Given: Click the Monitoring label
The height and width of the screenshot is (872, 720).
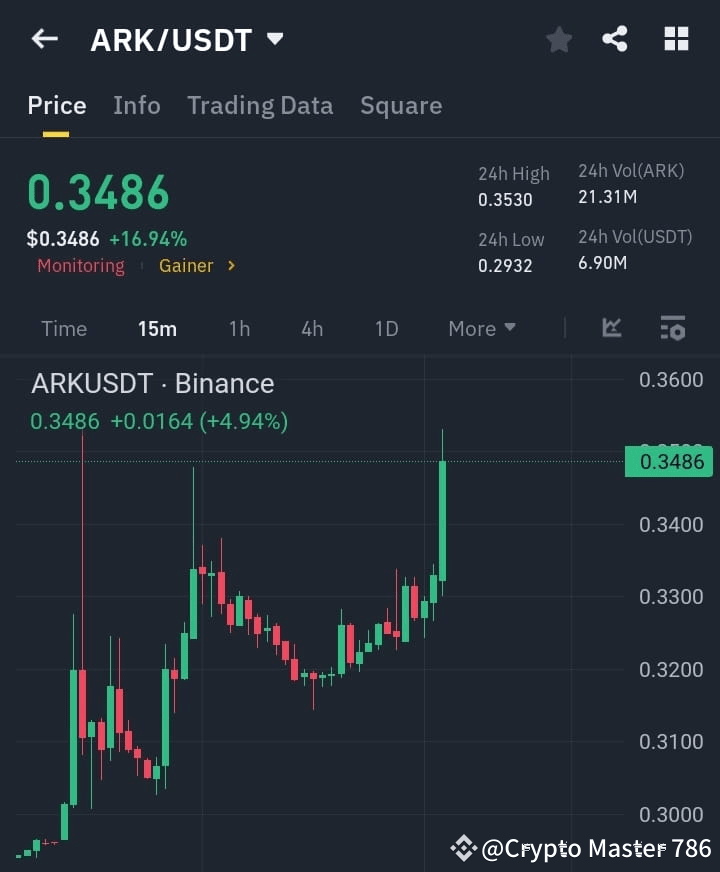Looking at the screenshot, I should (x=81, y=266).
